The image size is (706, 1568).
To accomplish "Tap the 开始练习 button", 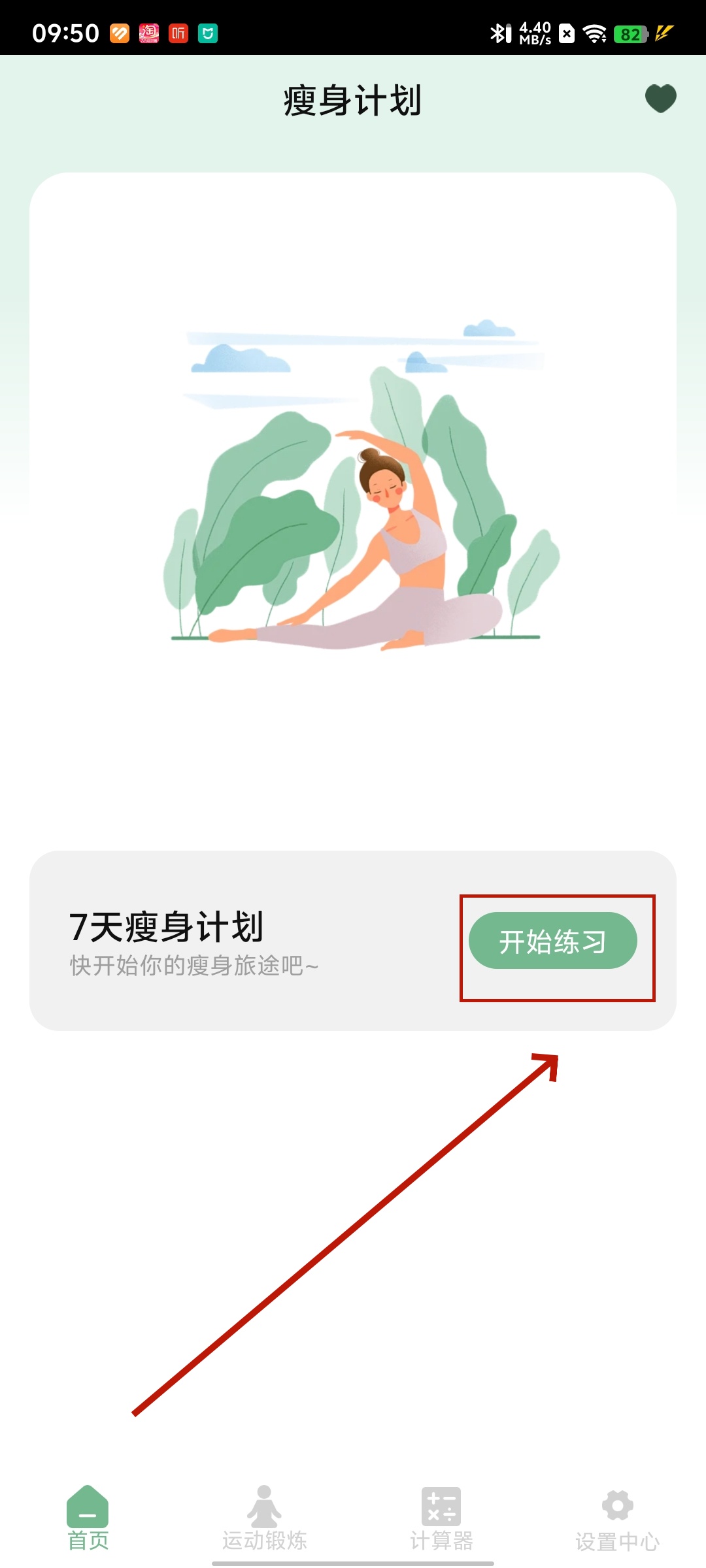I will pos(552,941).
